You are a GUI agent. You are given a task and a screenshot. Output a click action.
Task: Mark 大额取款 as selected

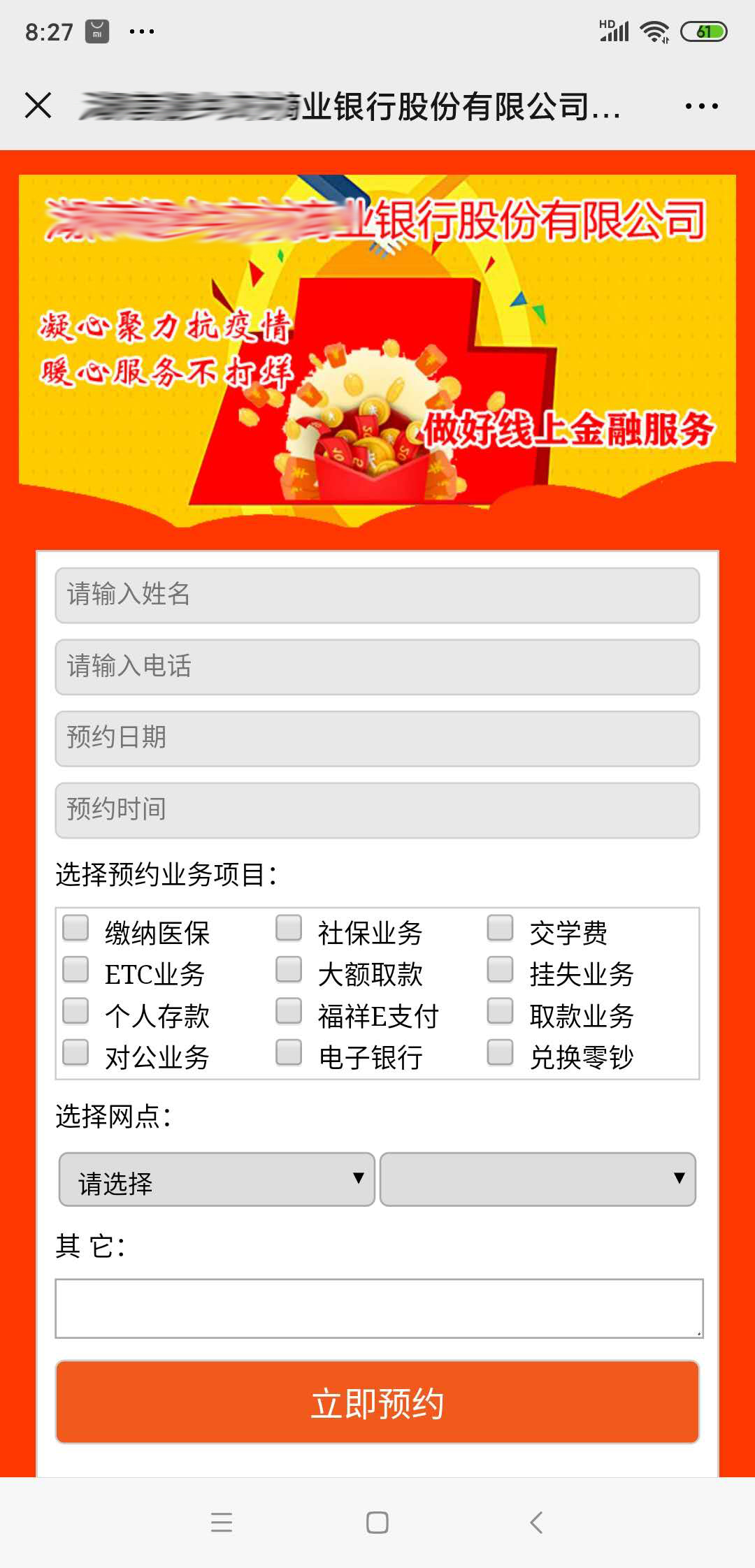click(288, 970)
